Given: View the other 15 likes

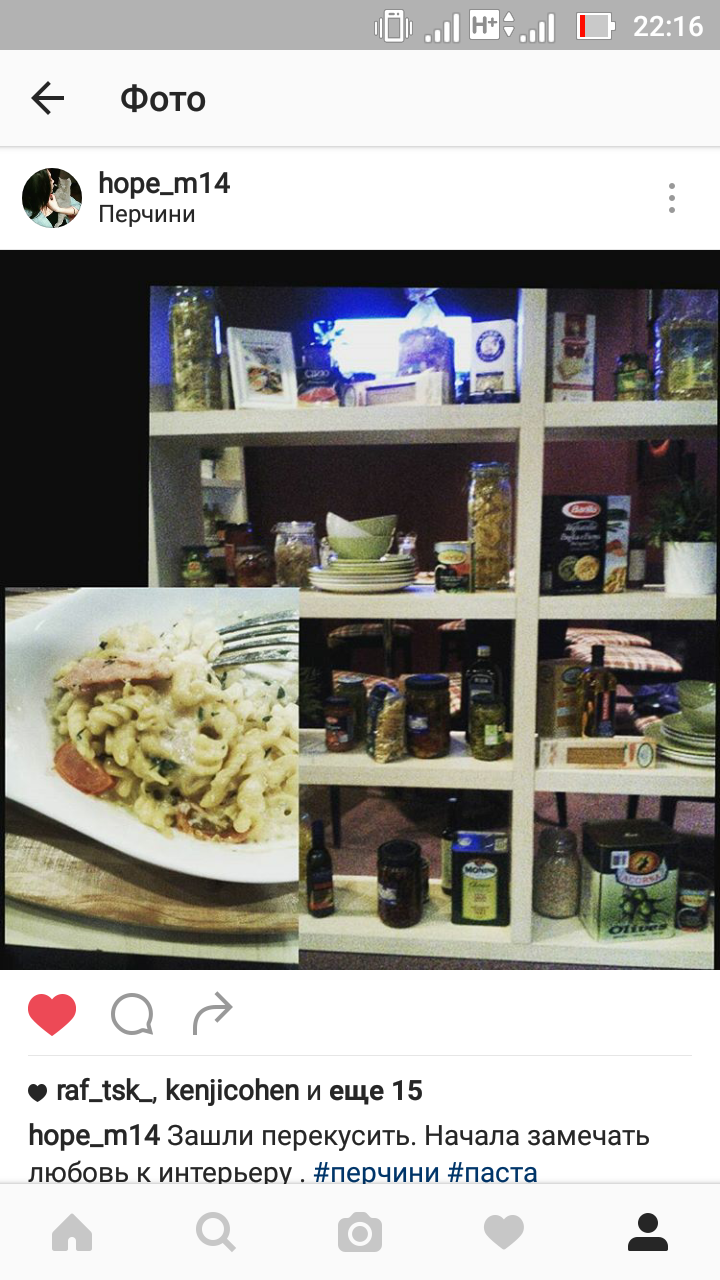Looking at the screenshot, I should click(376, 1090).
